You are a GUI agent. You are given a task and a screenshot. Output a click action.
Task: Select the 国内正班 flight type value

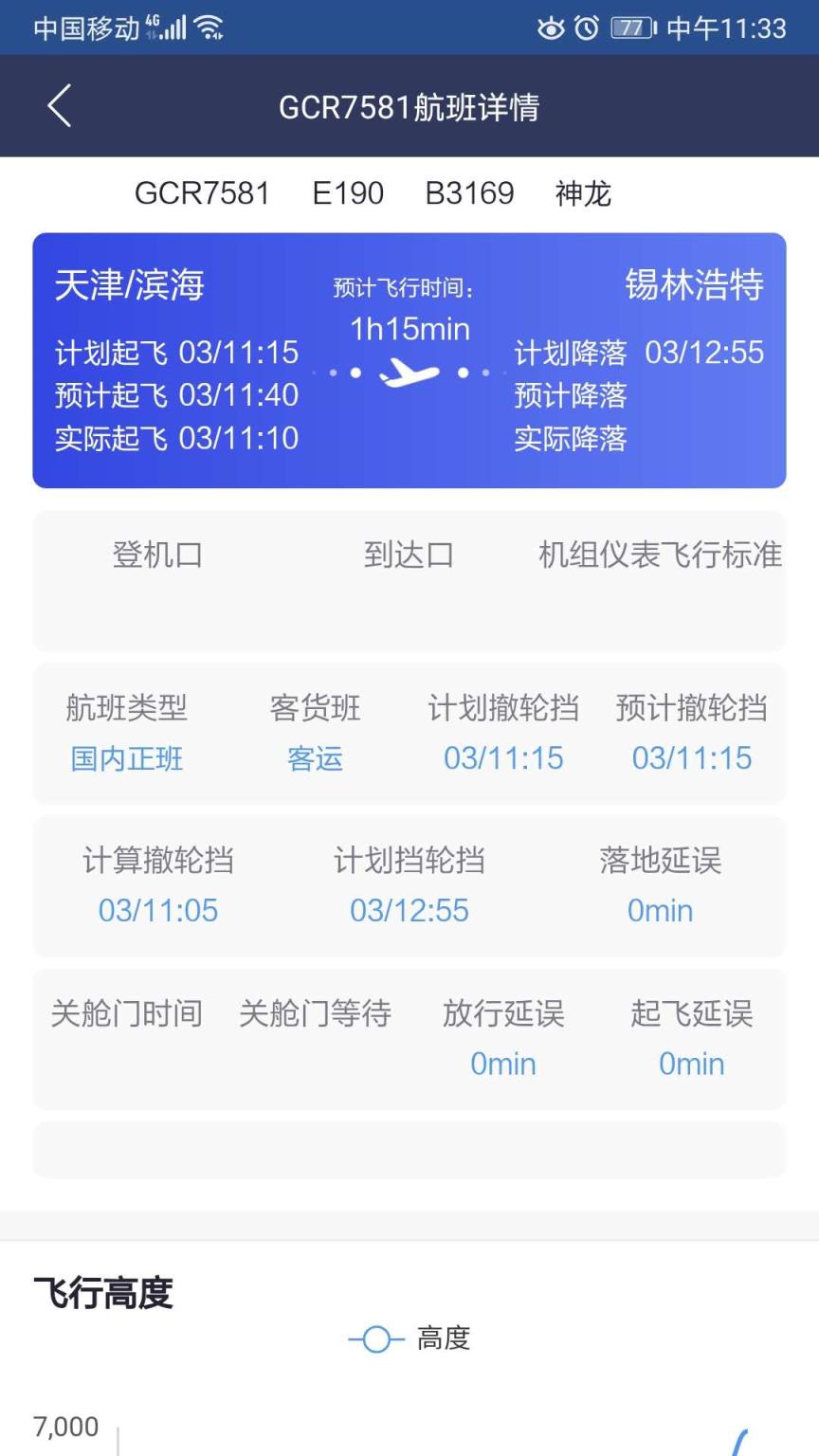tap(124, 759)
